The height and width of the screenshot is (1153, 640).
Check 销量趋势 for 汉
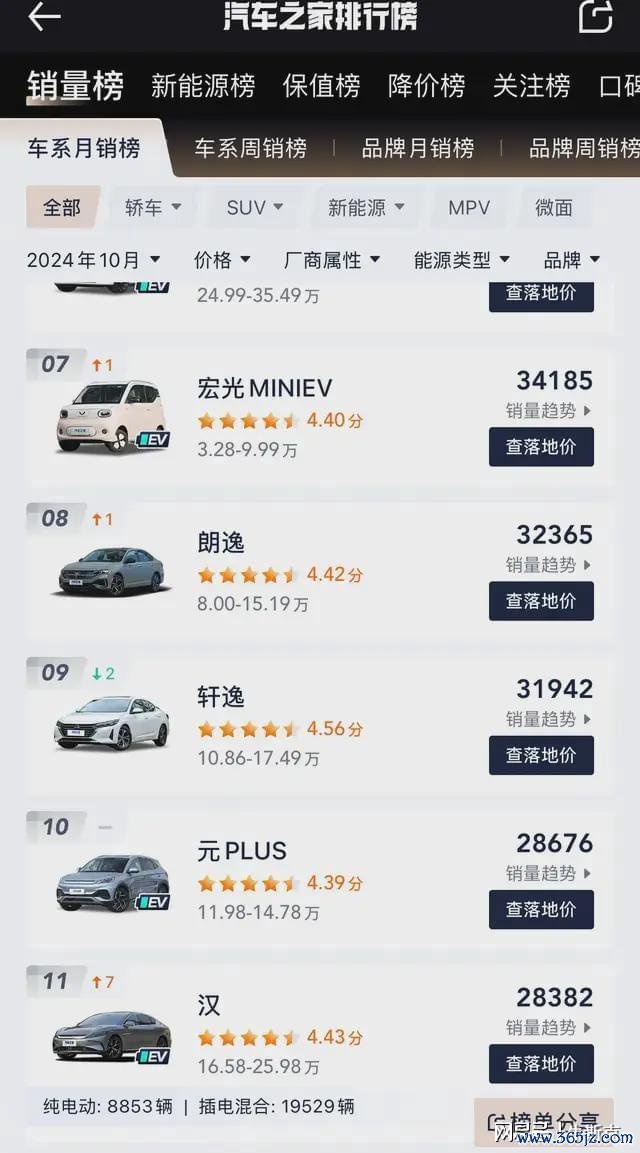click(548, 1027)
